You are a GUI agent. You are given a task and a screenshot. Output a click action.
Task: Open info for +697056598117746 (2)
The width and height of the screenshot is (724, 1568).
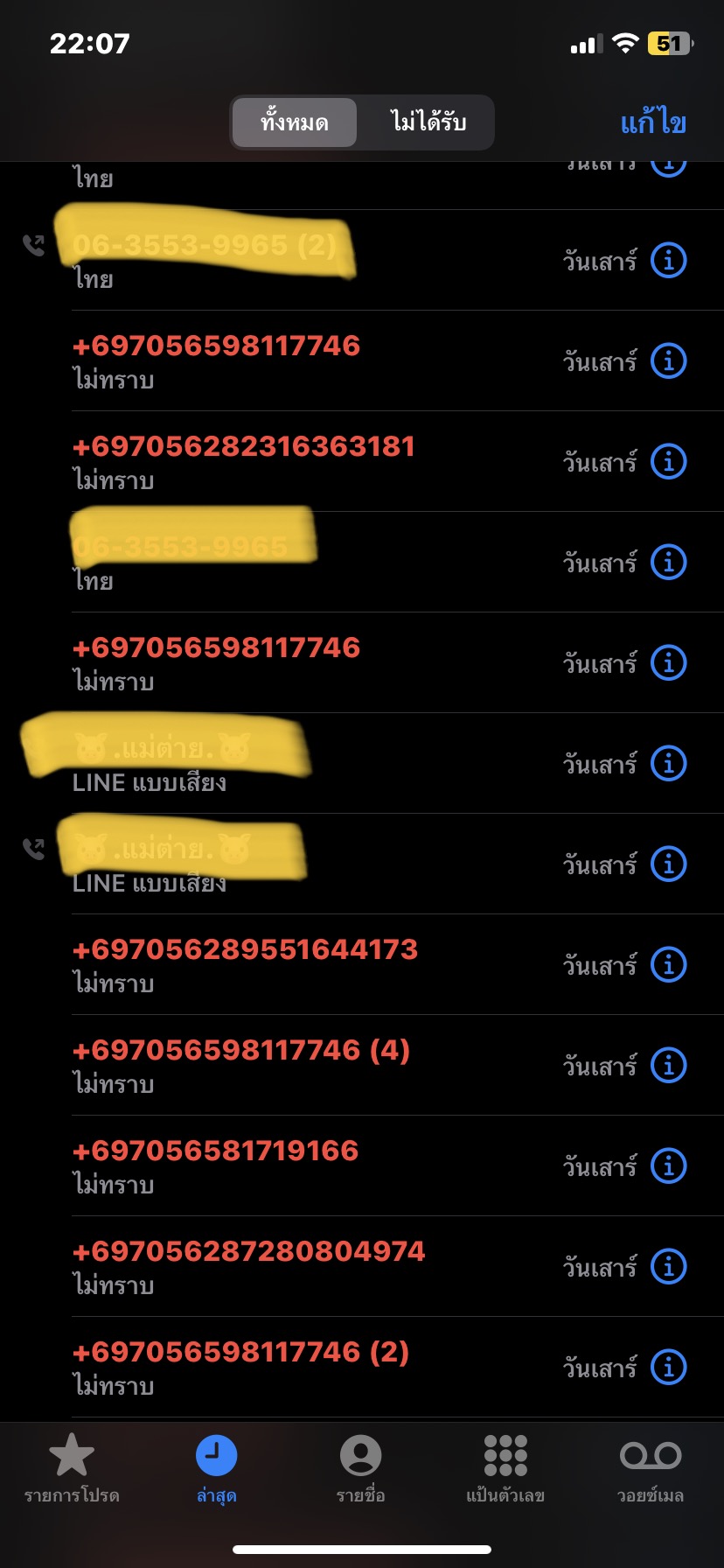tap(669, 1367)
